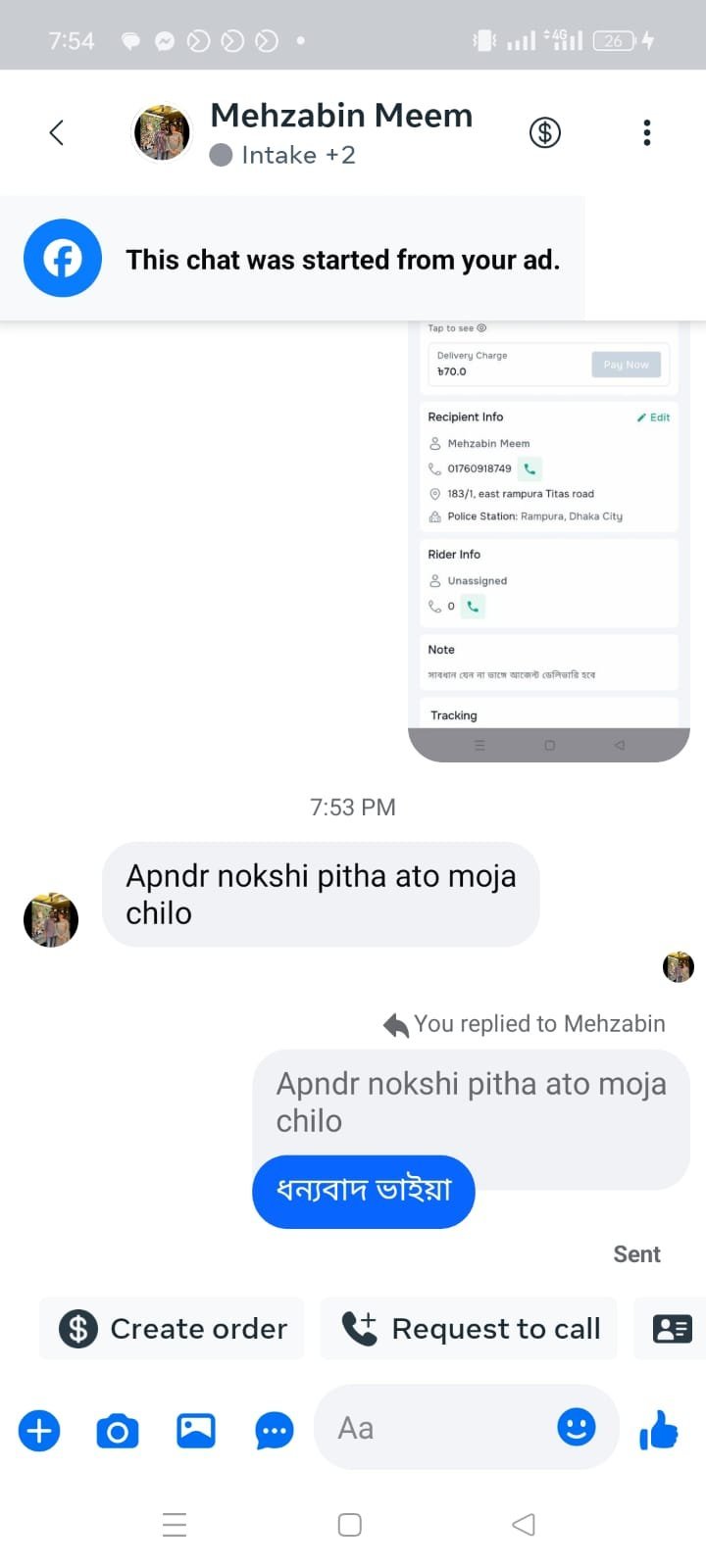Open Mehzabin Meem's profile photo in the header

click(x=161, y=132)
